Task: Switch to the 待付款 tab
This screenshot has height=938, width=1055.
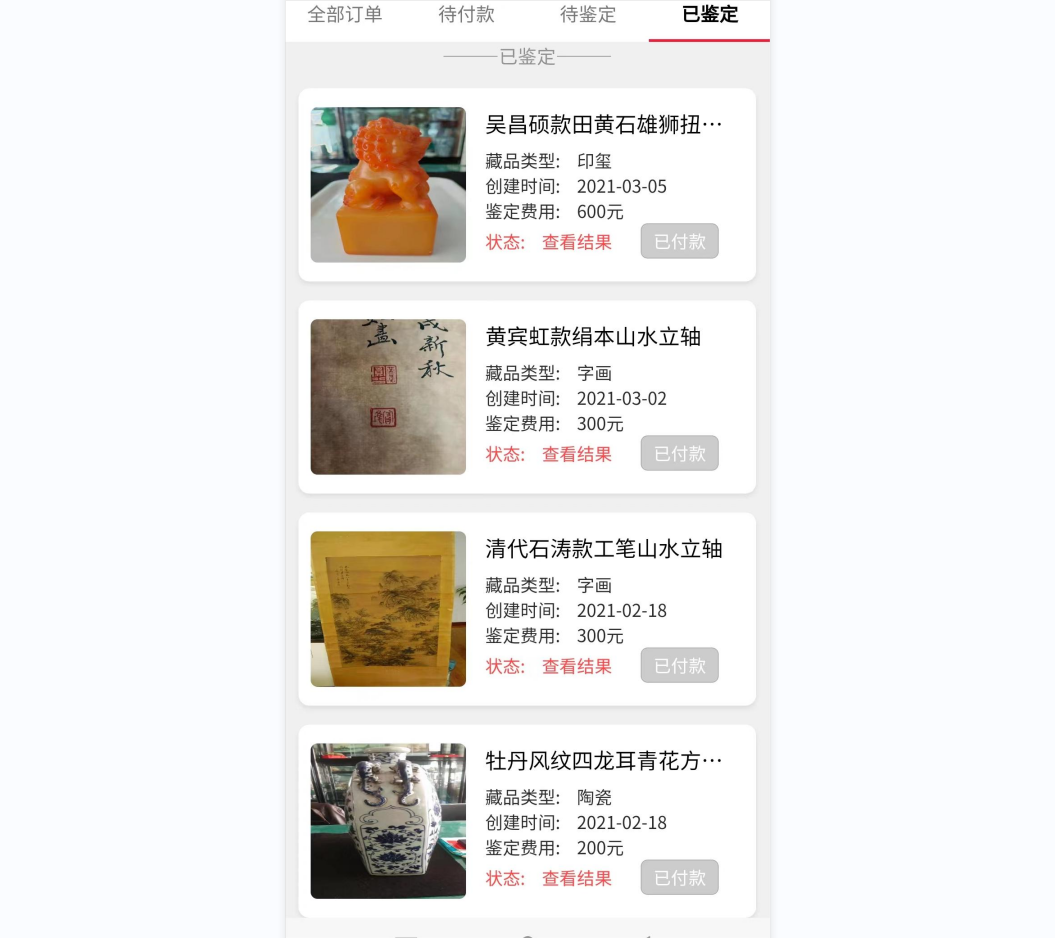Action: click(466, 15)
